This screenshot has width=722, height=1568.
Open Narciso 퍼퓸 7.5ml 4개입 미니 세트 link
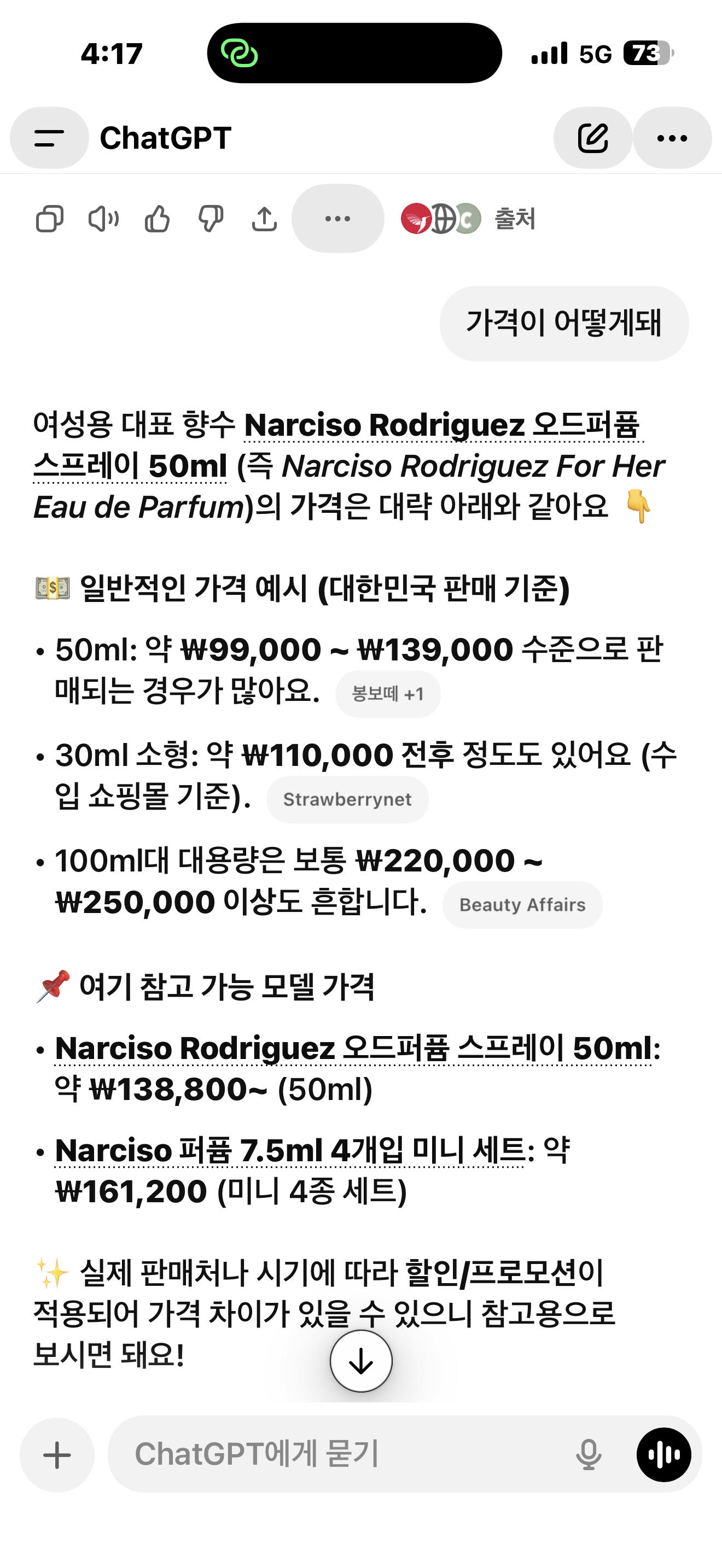[290, 1150]
